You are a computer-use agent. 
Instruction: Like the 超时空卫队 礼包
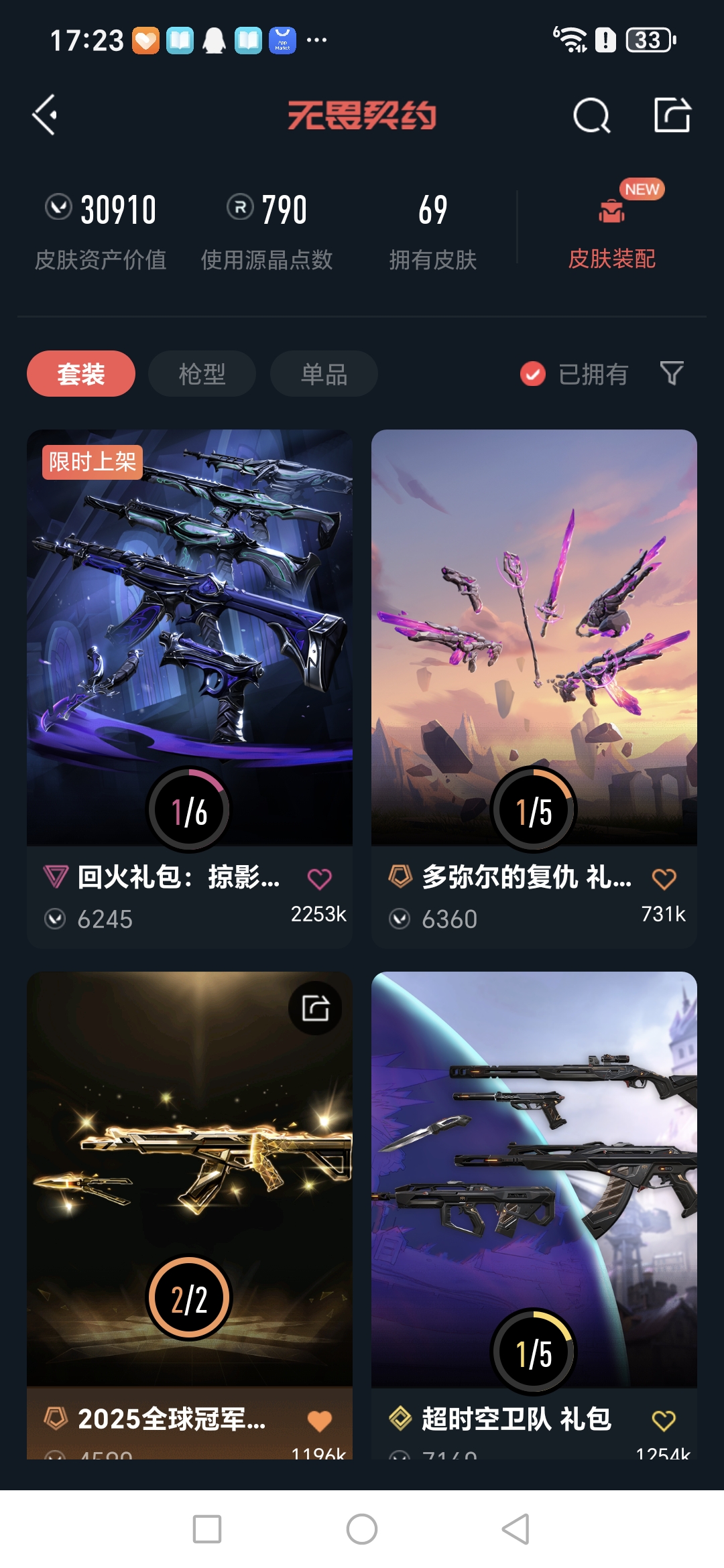[x=664, y=1420]
